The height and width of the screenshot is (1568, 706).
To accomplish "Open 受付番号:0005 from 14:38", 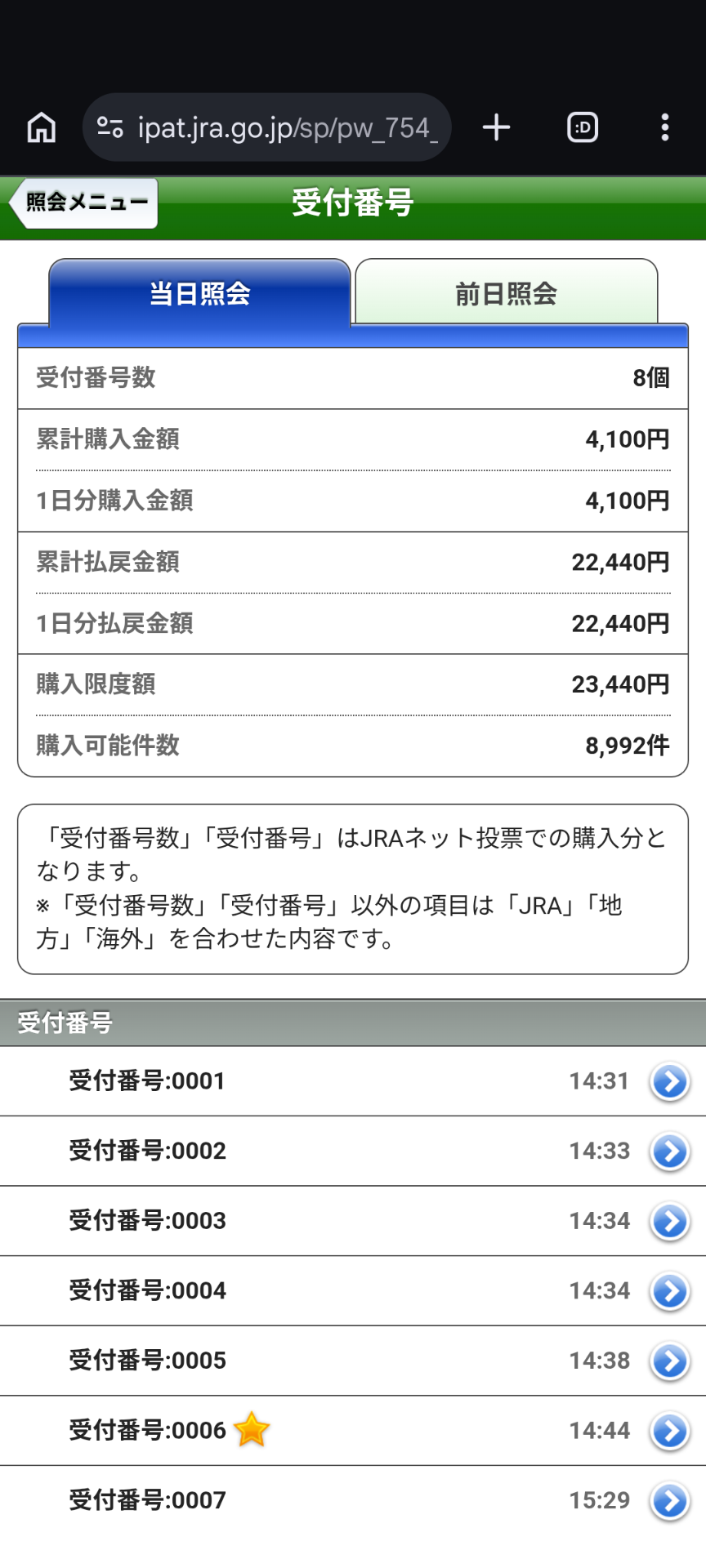I will point(669,1361).
